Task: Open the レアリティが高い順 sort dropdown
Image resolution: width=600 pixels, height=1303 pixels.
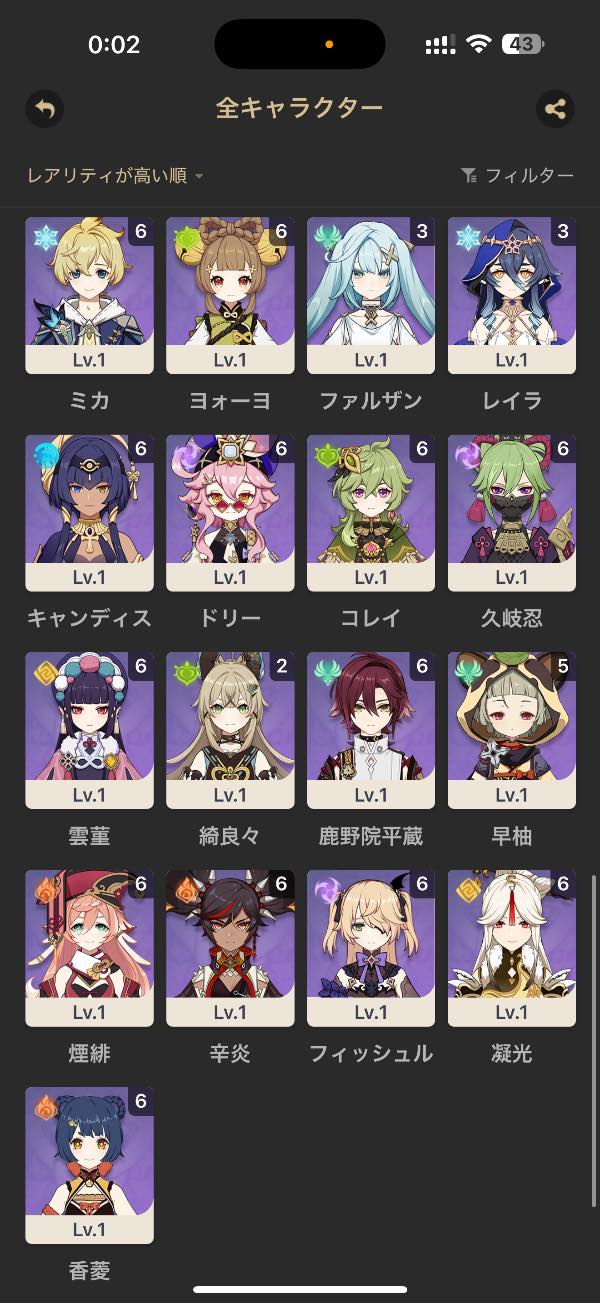Action: pos(115,176)
